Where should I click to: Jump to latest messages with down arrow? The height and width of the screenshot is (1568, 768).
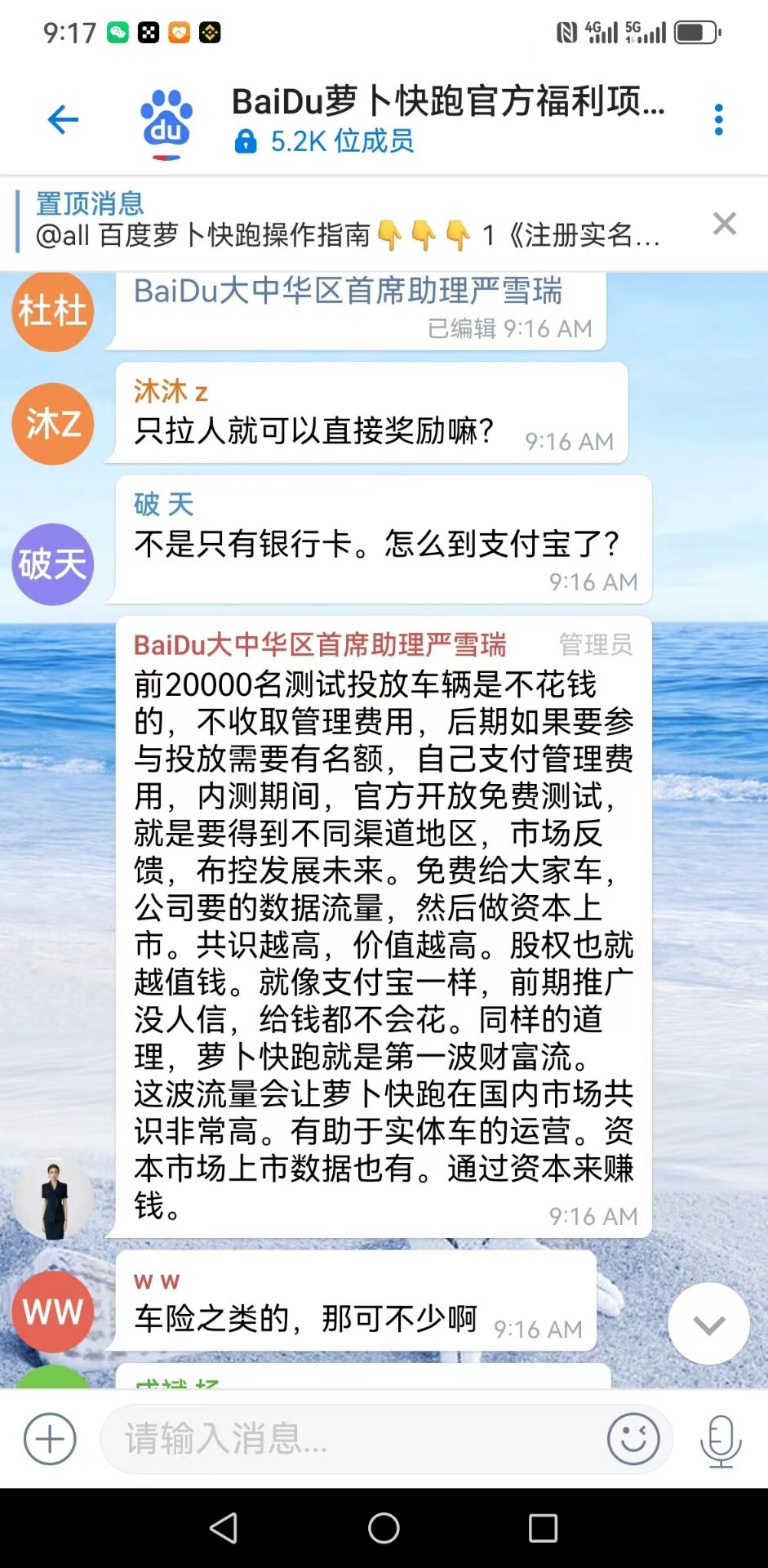708,1324
